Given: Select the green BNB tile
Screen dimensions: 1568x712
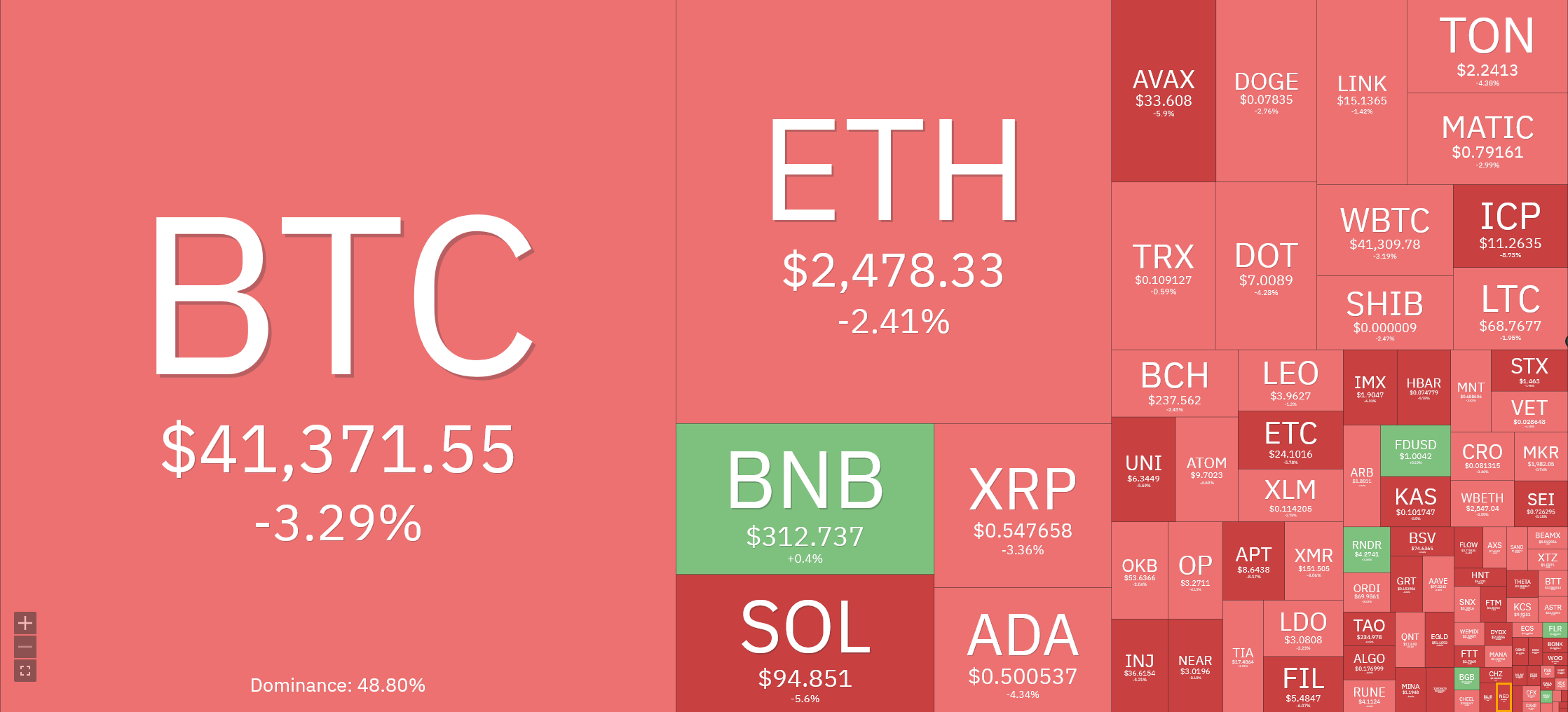Looking at the screenshot, I should click(x=805, y=498).
